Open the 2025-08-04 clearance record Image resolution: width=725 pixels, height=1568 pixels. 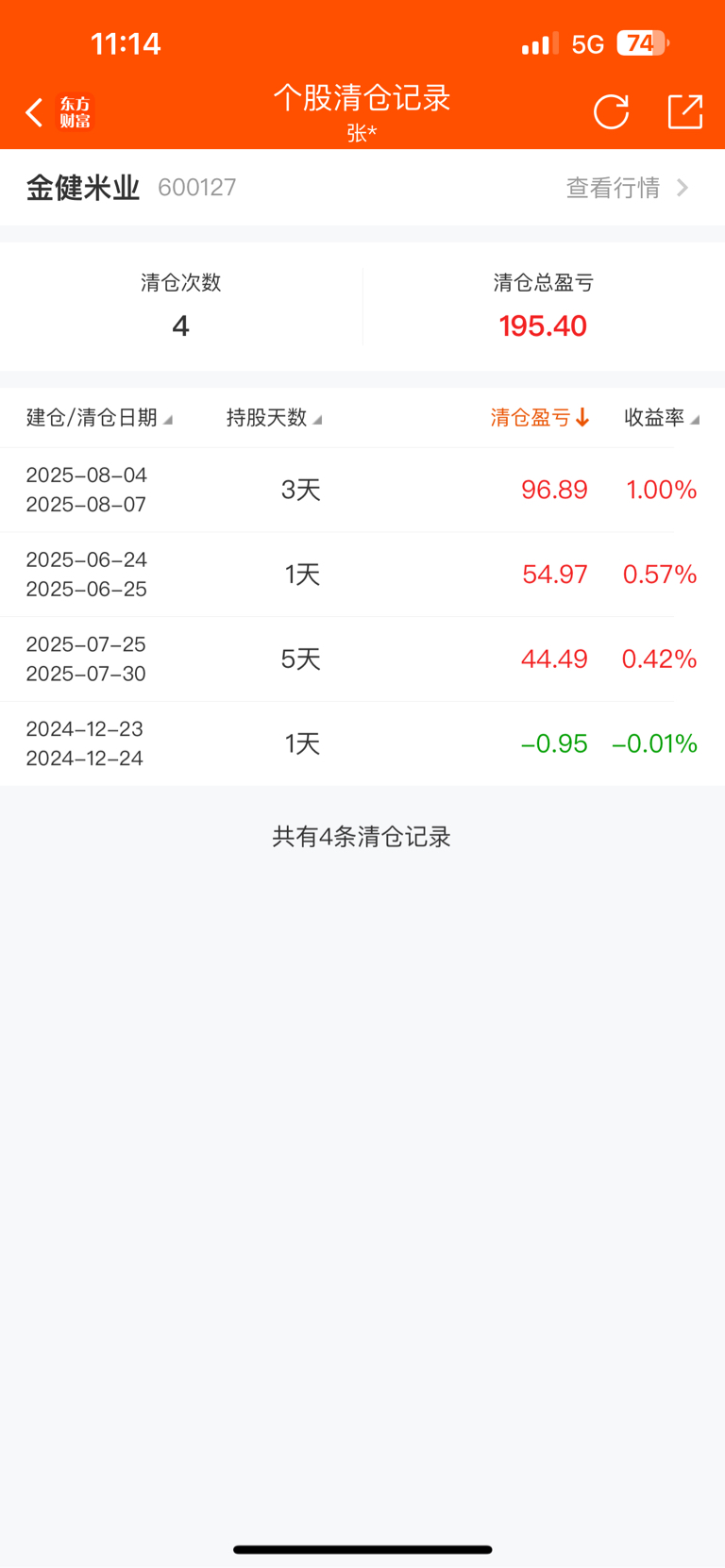pyautogui.click(x=362, y=490)
